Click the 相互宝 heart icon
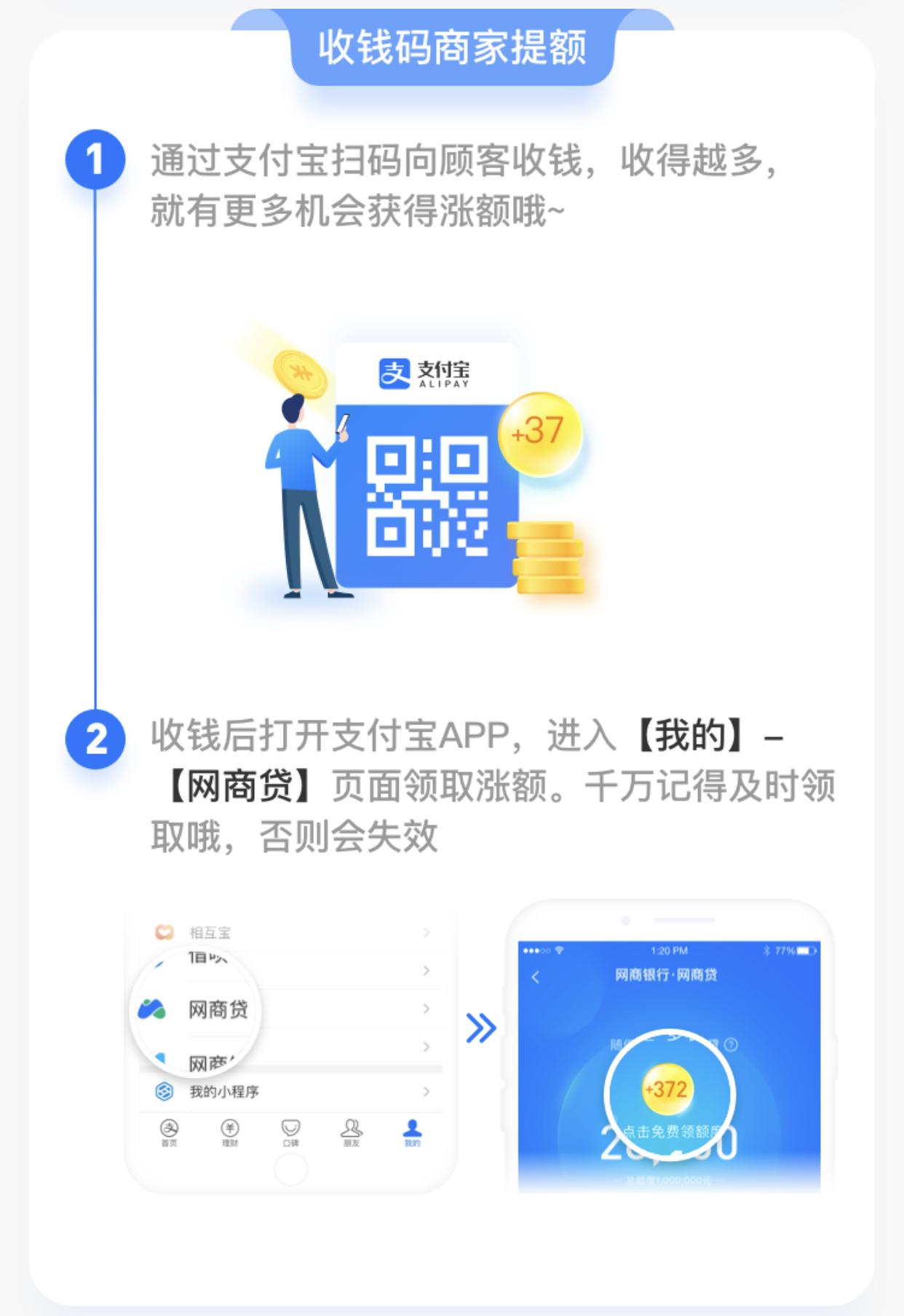 point(163,930)
